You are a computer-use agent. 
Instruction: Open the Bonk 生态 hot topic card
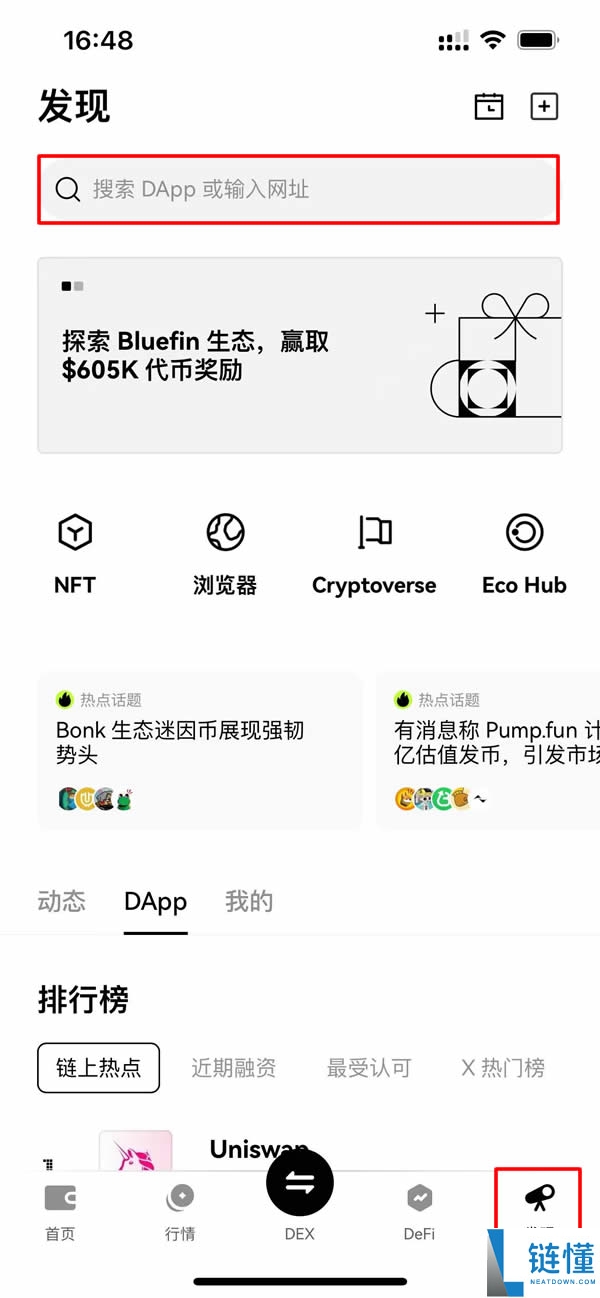point(199,750)
